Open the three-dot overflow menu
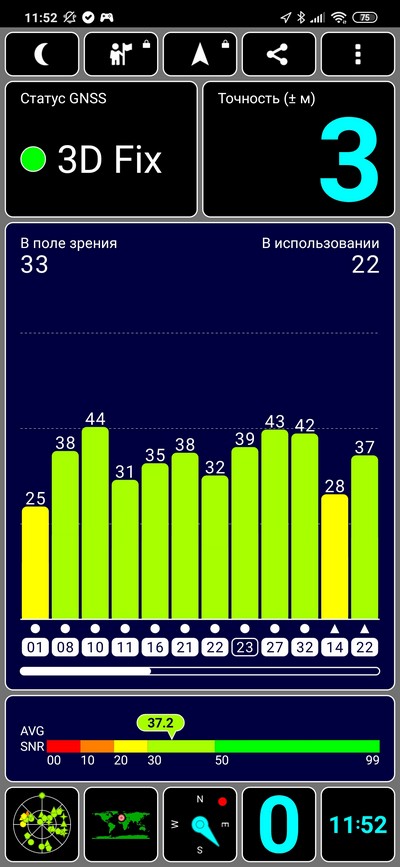The width and height of the screenshot is (400, 867). (357, 54)
